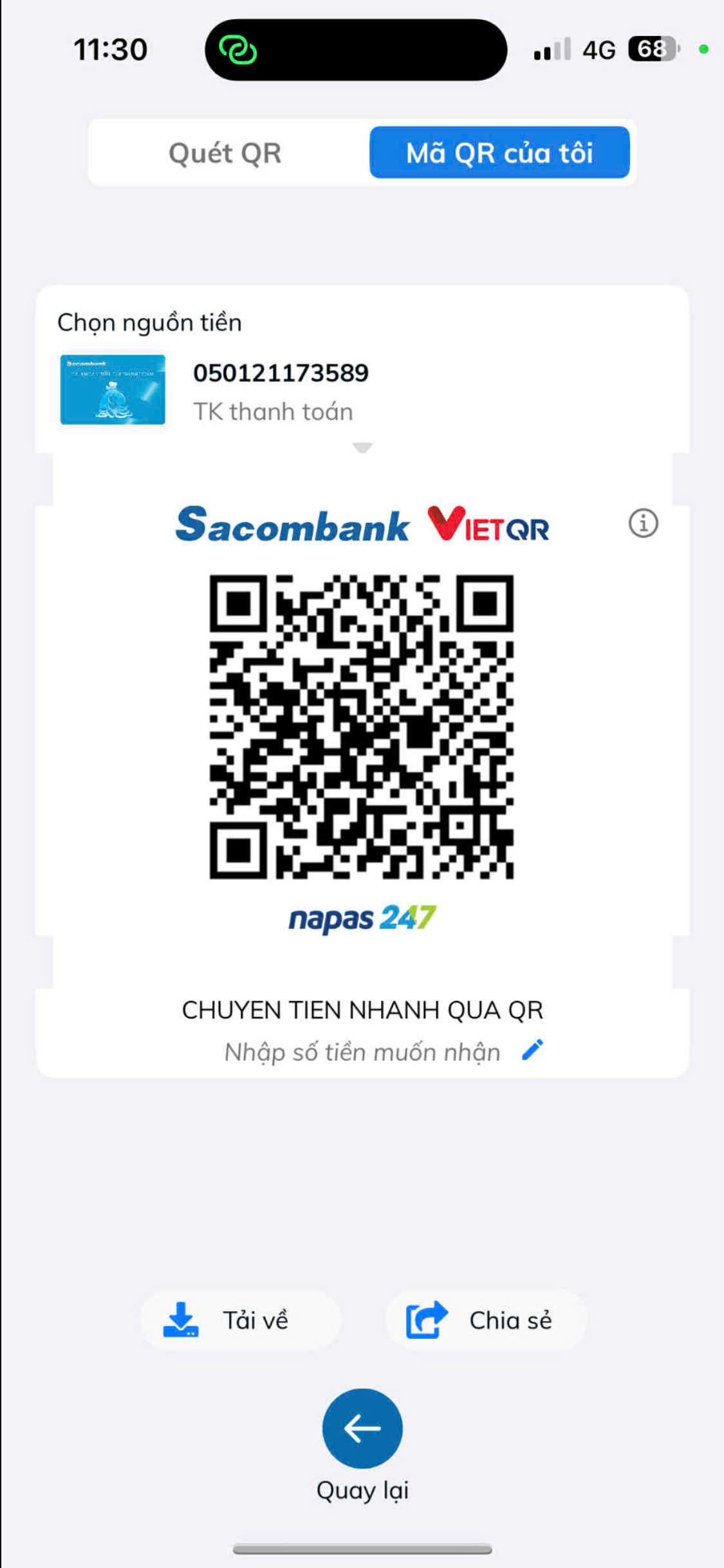This screenshot has width=724, height=1568.
Task: Share the QR code via Chia sẻ
Action: pos(486,1321)
